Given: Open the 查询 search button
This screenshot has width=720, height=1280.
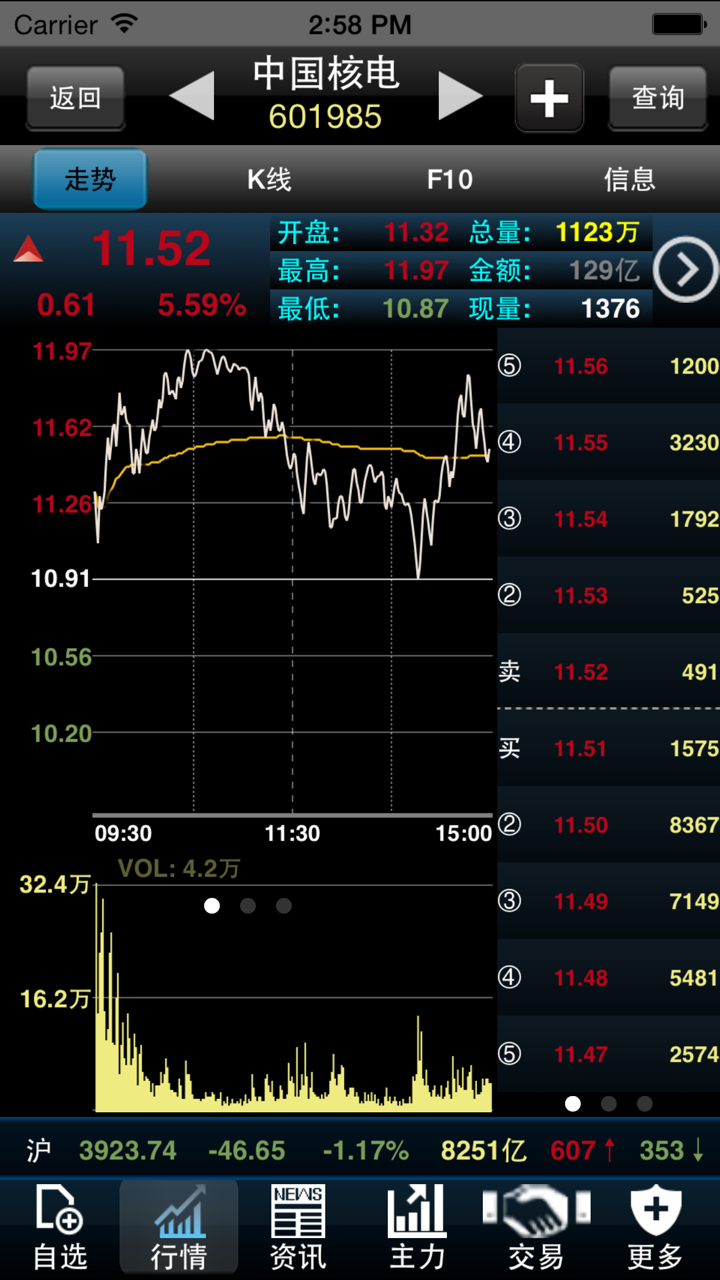Looking at the screenshot, I should coord(657,98).
